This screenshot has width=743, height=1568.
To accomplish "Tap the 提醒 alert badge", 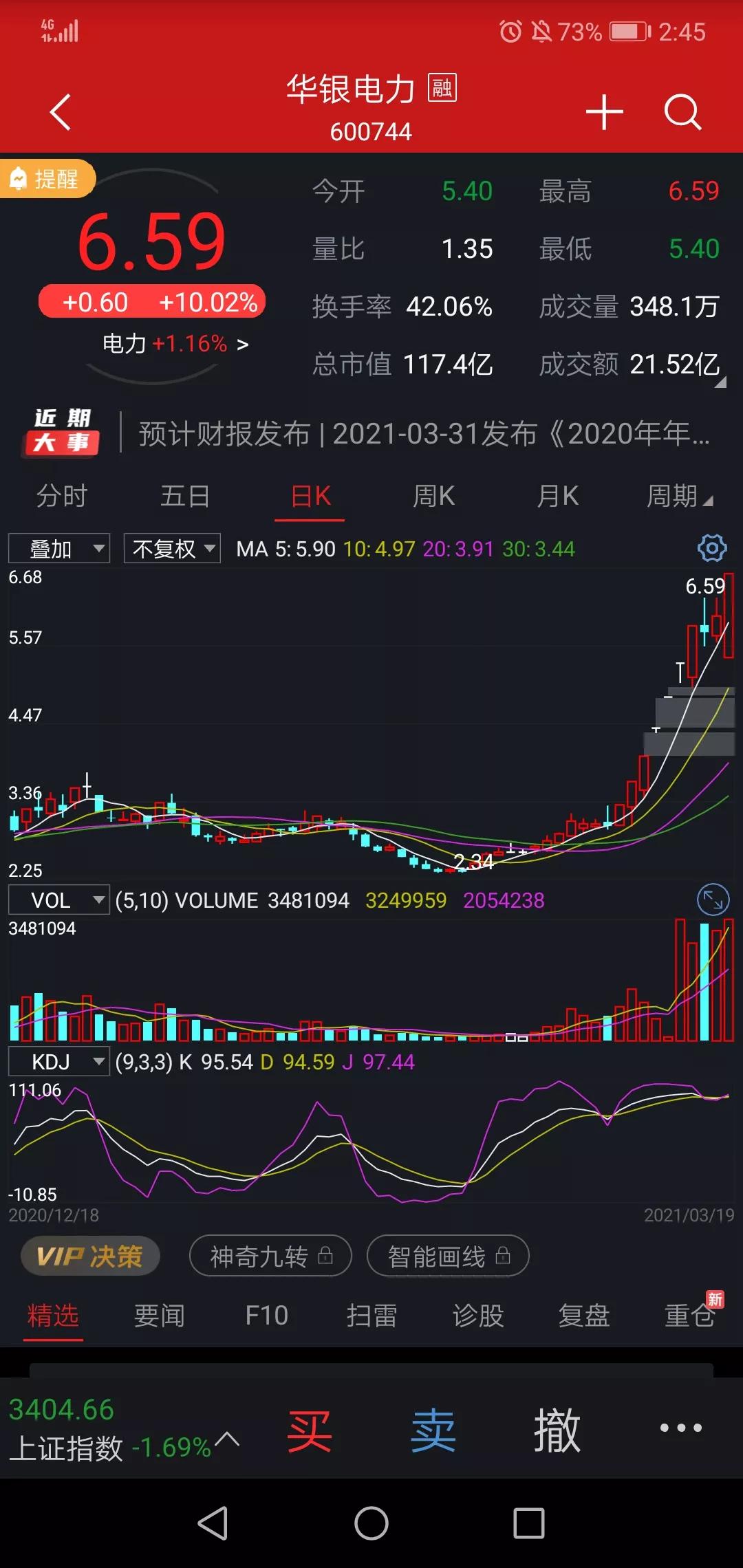I will [47, 179].
